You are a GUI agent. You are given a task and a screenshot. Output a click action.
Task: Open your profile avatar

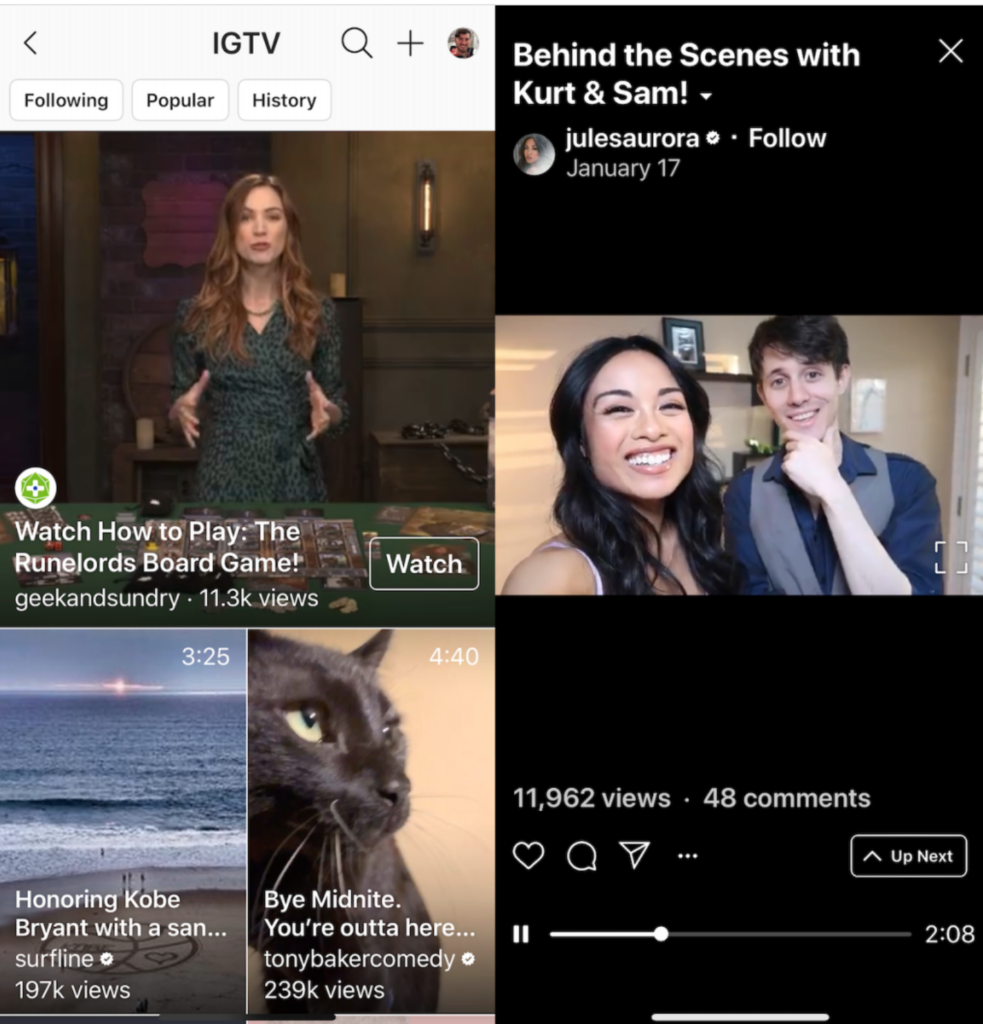click(x=462, y=43)
